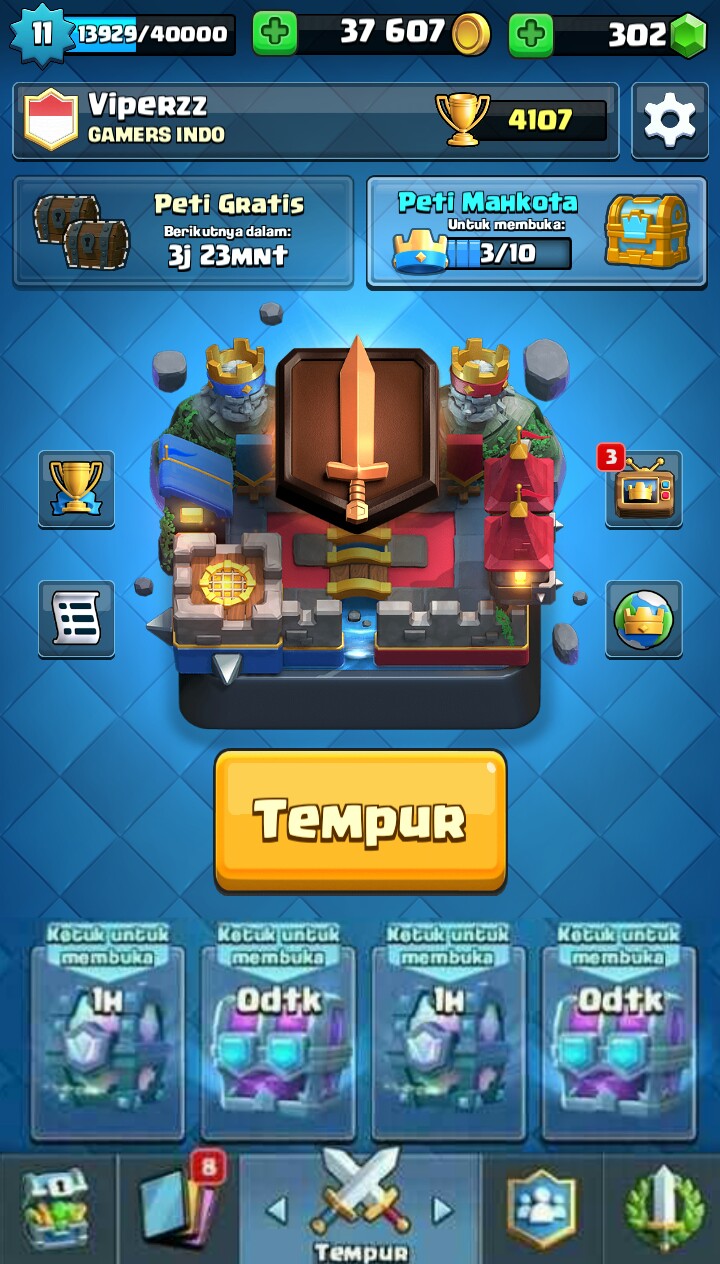Open the Peti Gratis free chest
This screenshot has width=720, height=1264.
pyautogui.click(x=183, y=231)
